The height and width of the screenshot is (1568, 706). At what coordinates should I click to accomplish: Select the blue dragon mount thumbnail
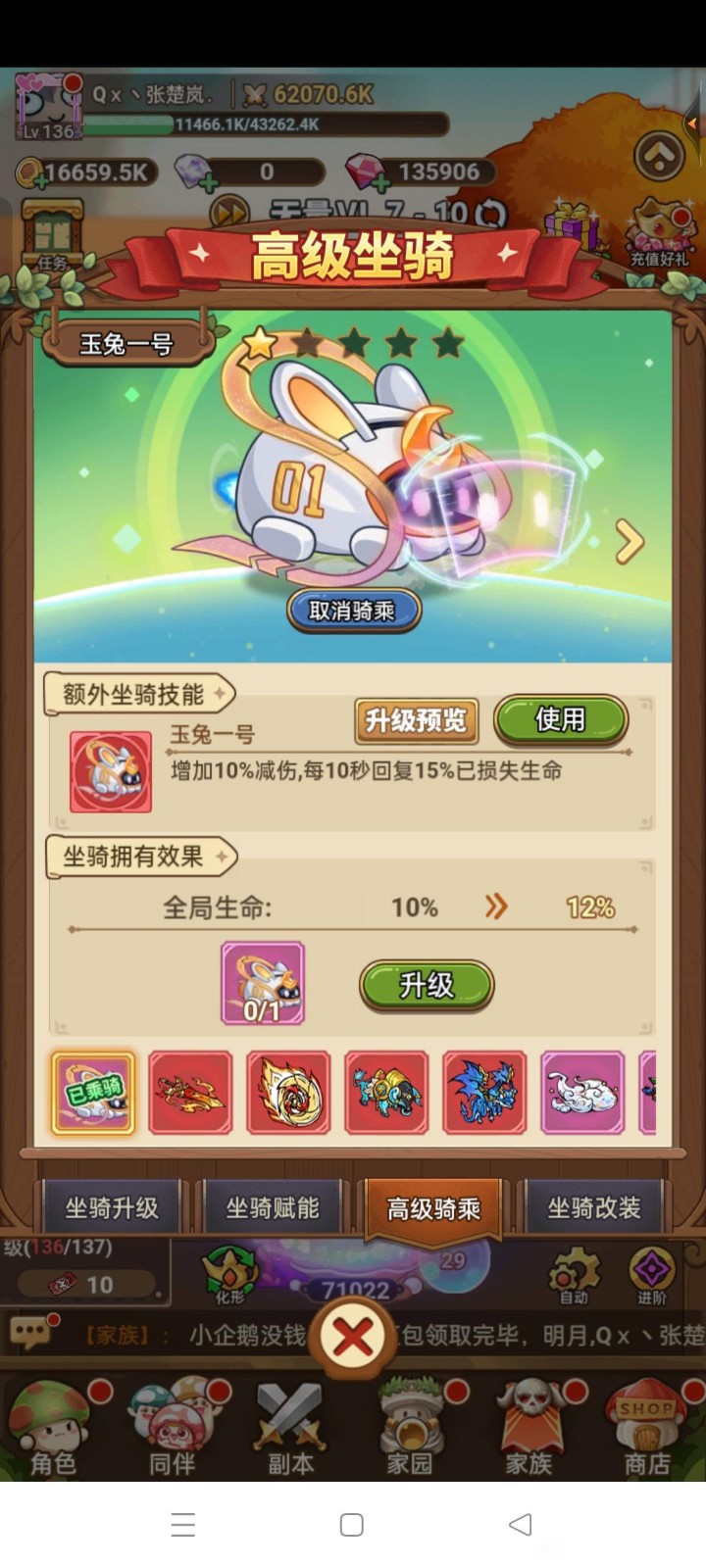click(x=484, y=1093)
